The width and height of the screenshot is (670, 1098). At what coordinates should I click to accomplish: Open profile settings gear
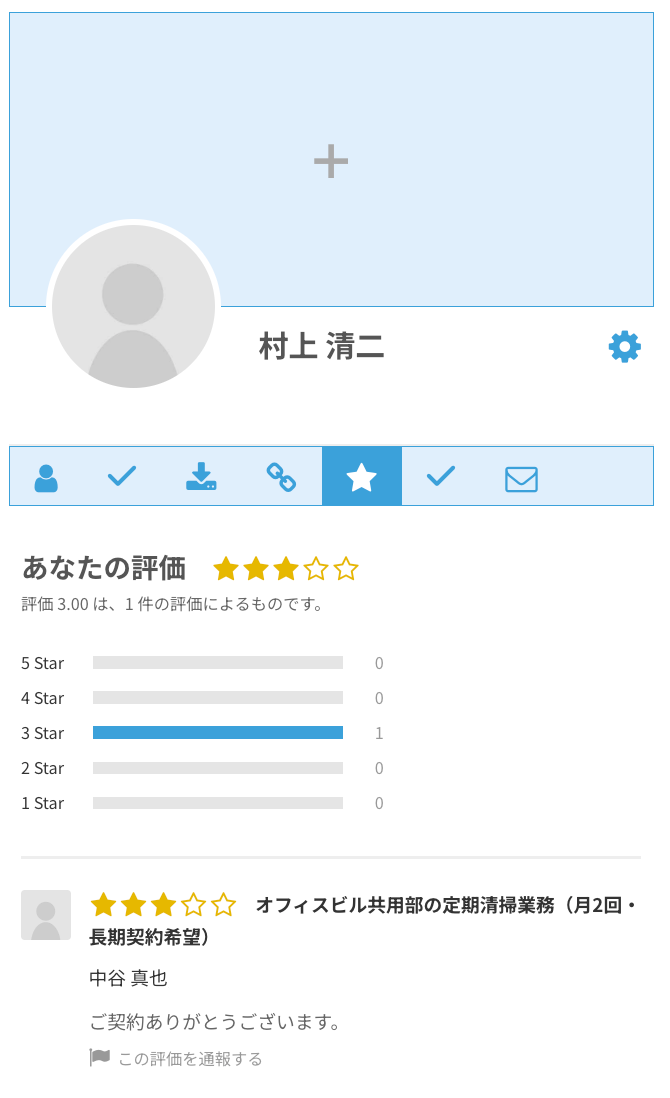tap(624, 347)
